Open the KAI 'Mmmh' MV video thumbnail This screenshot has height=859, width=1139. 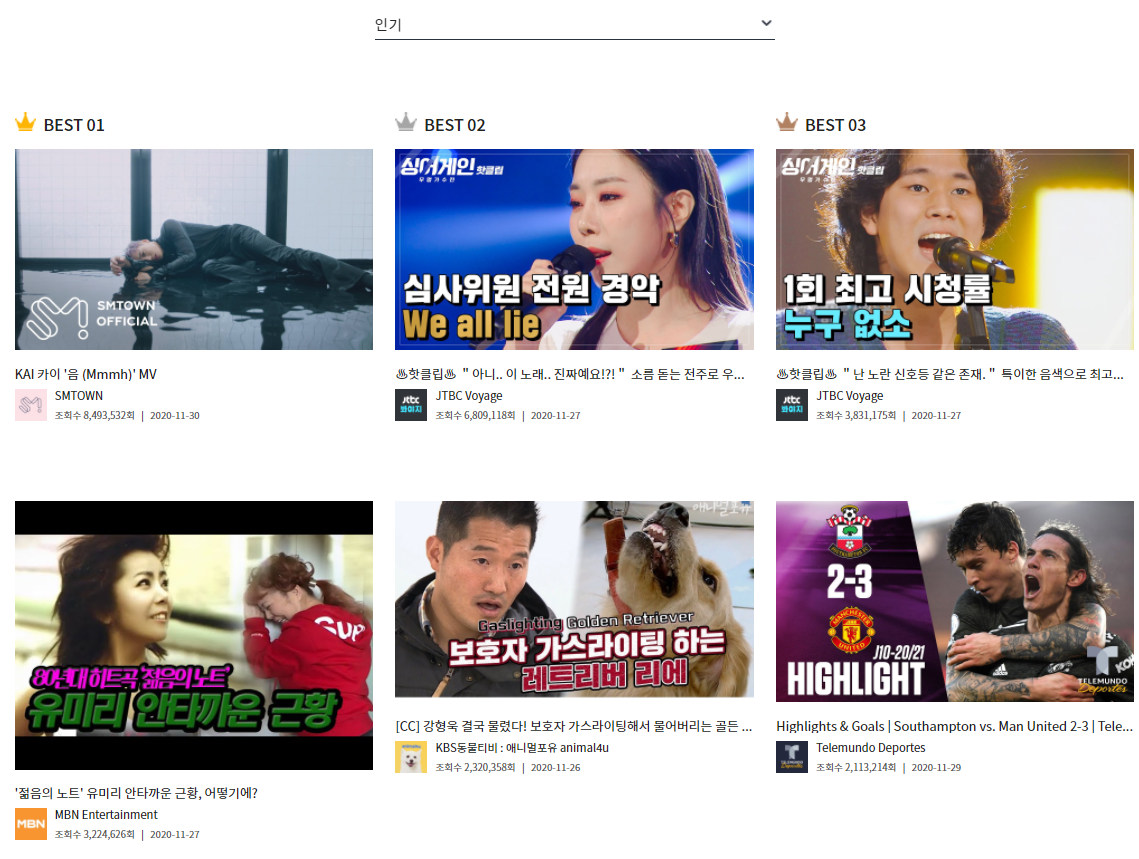point(194,249)
